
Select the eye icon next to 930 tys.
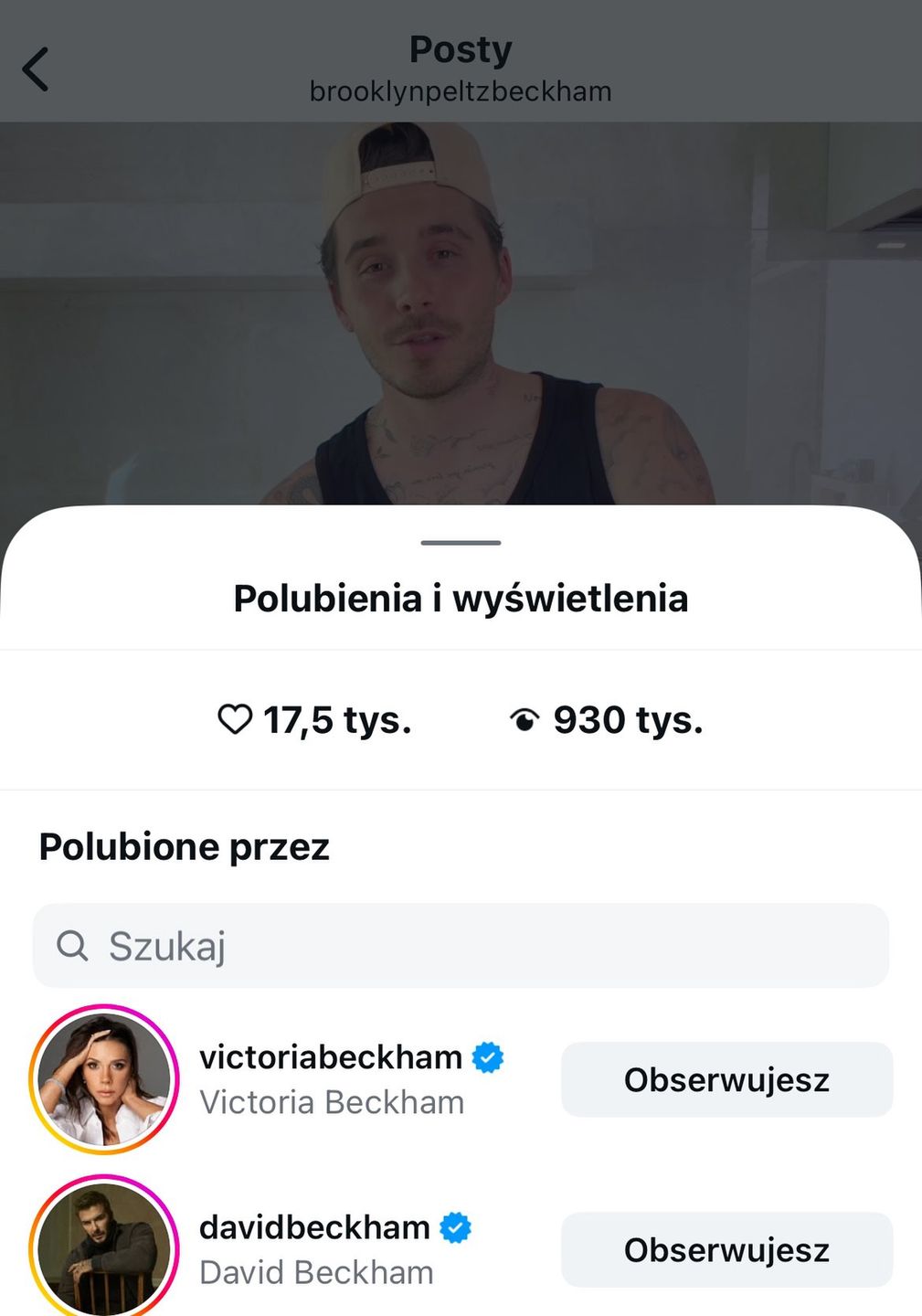pyautogui.click(x=525, y=720)
